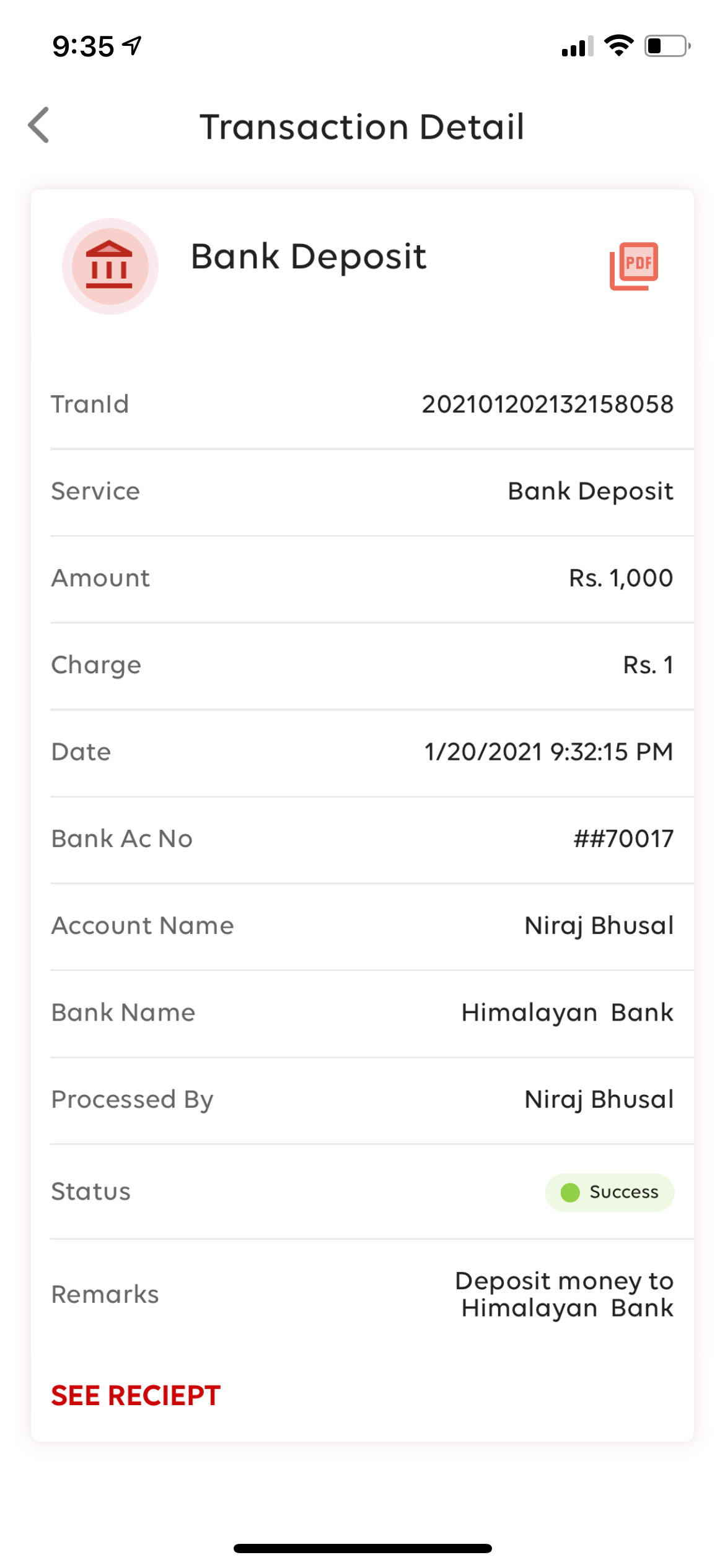Open SEE RECIEPT link
725x1568 pixels.
134,1395
